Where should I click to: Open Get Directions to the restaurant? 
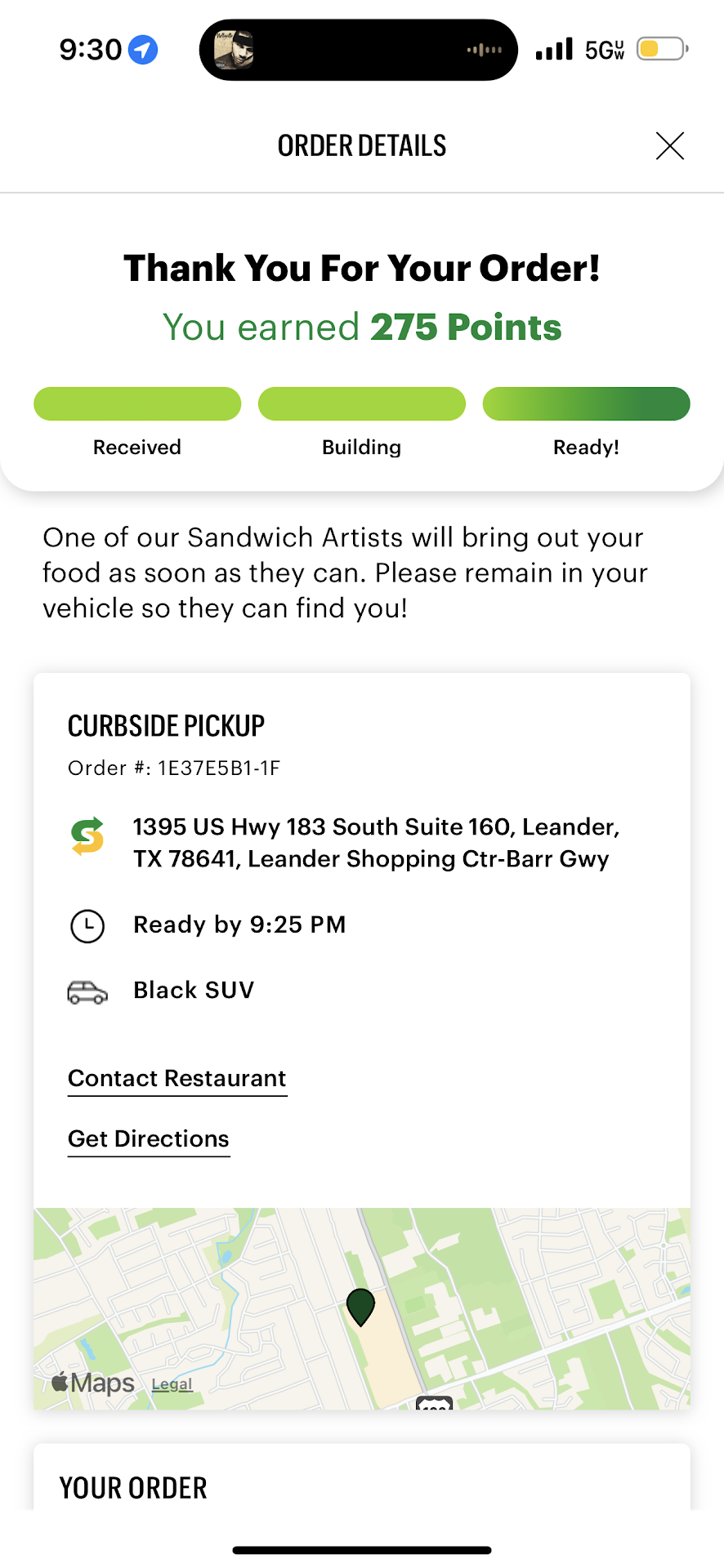pos(149,1139)
